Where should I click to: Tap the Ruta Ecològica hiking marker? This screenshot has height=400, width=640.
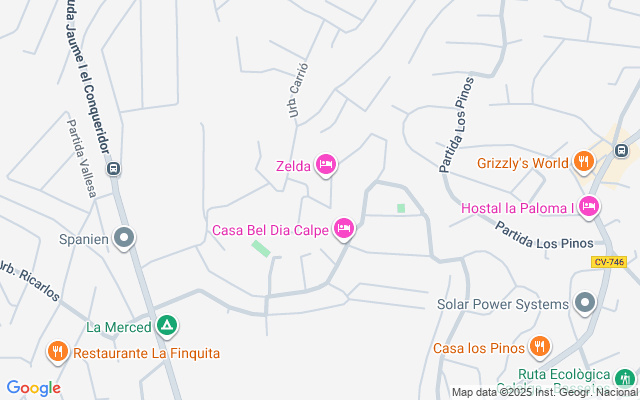pos(625,378)
